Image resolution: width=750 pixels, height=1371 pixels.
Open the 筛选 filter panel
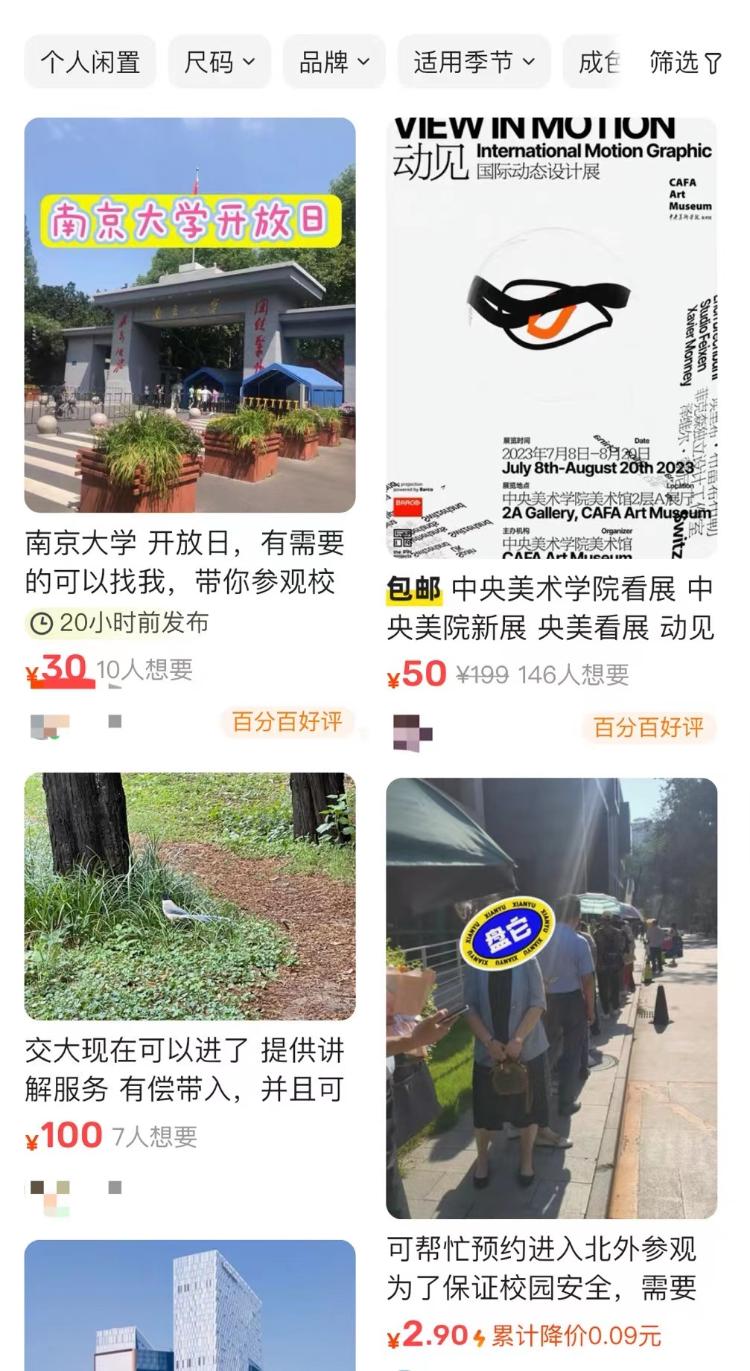click(x=685, y=62)
